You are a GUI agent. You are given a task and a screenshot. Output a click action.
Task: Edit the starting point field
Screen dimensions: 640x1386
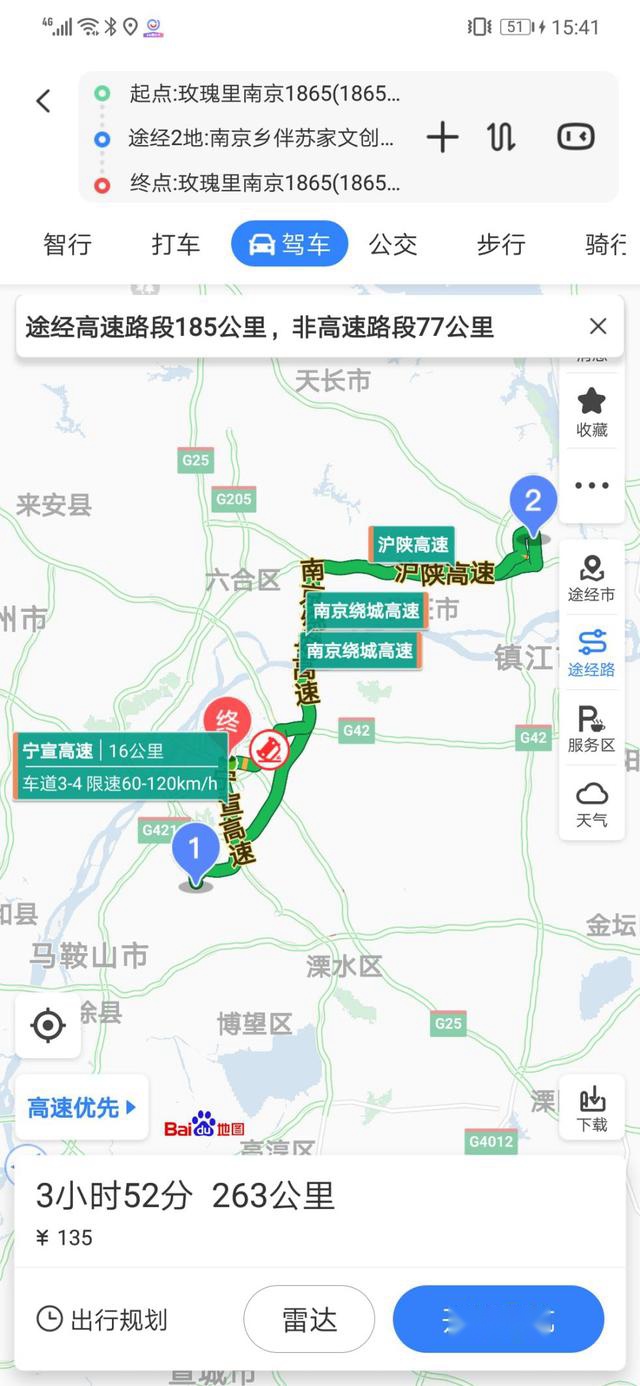264,95
